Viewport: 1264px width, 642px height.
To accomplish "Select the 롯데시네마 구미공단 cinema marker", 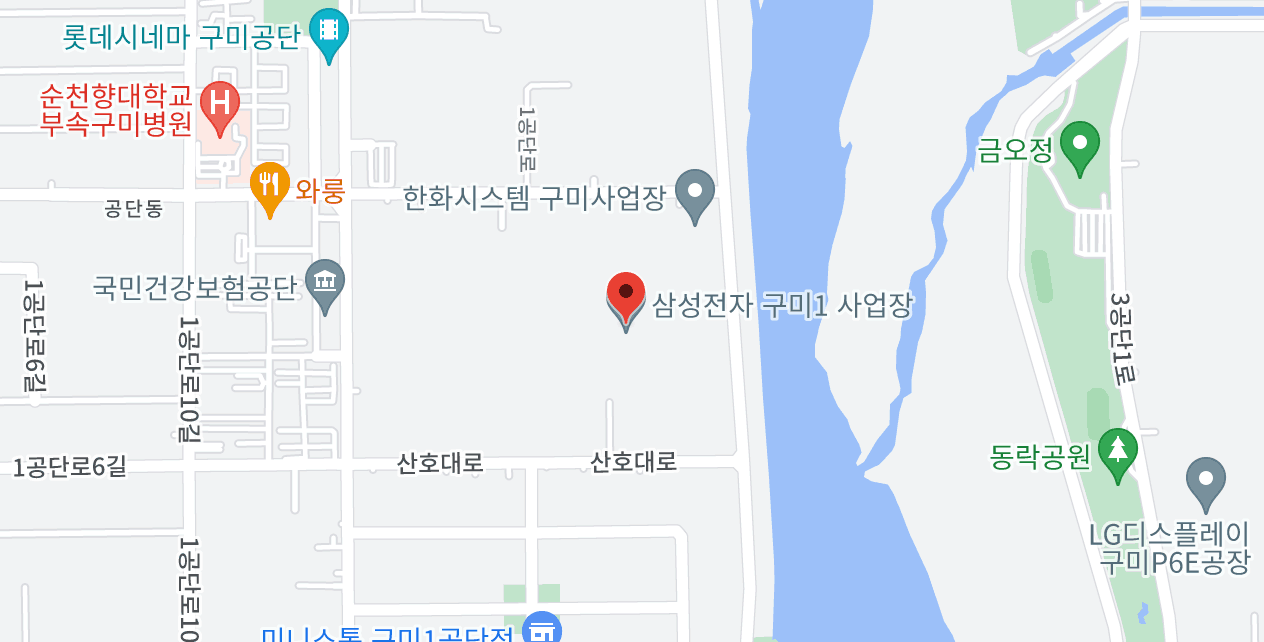I will pos(329,29).
